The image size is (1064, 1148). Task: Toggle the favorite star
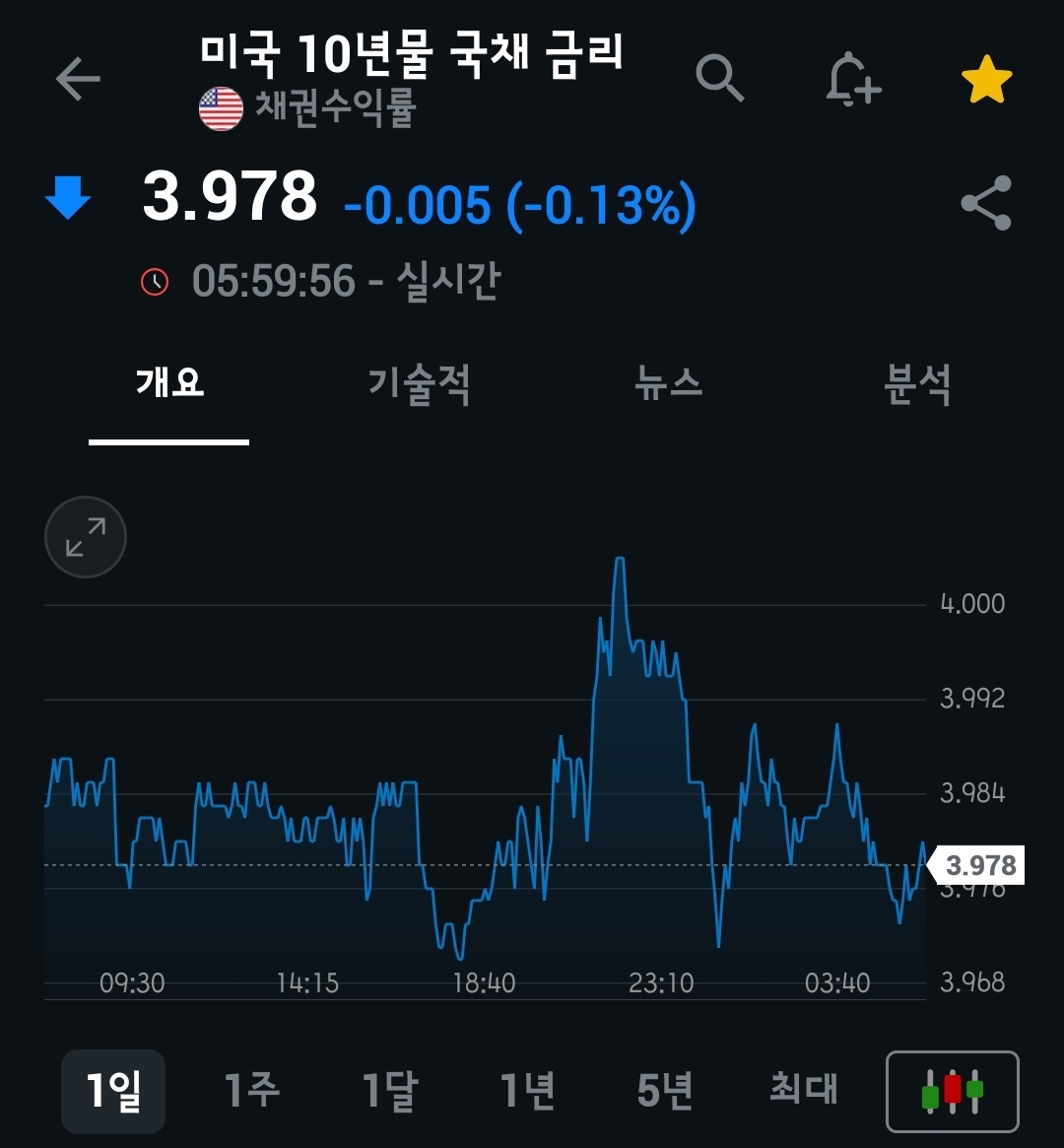coord(986,80)
